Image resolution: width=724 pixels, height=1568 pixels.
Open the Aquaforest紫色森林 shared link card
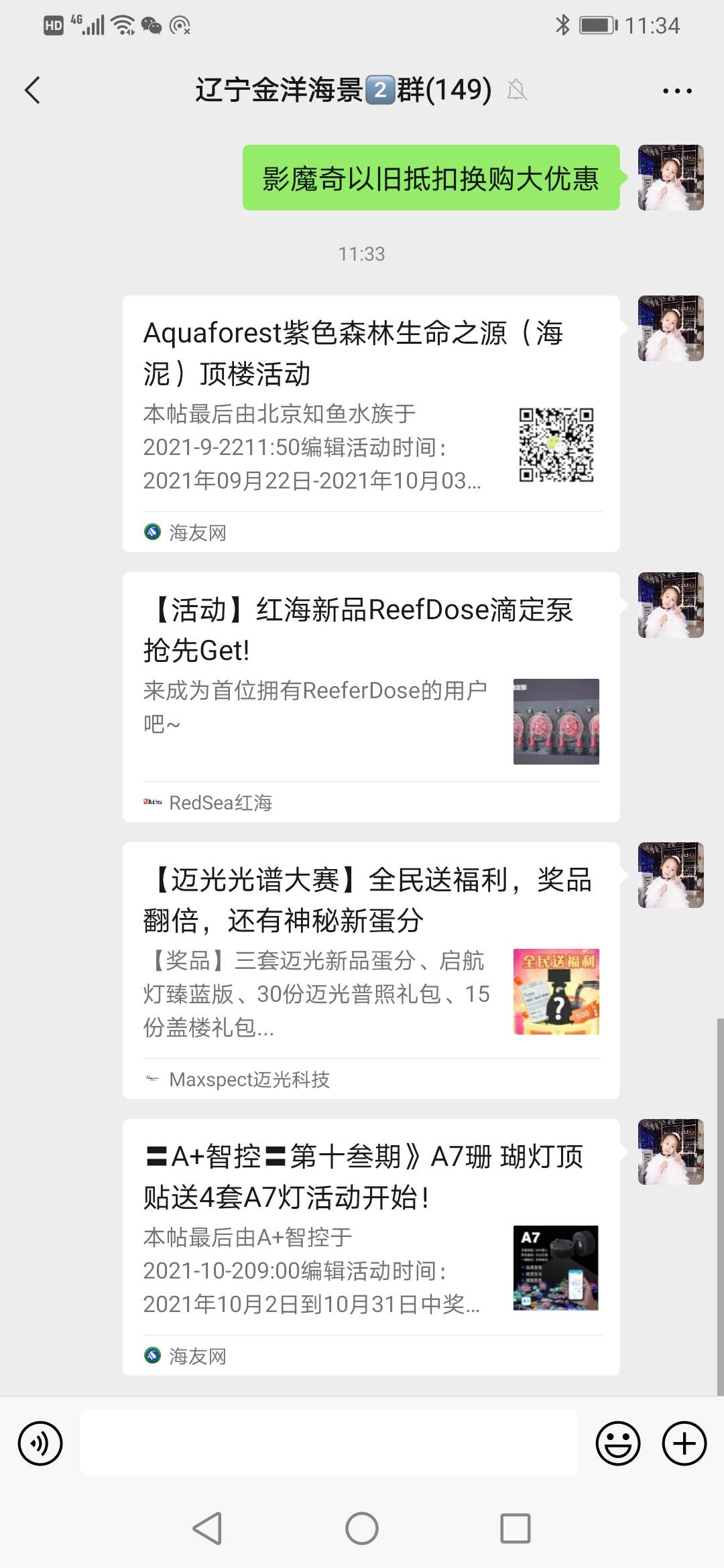click(371, 423)
